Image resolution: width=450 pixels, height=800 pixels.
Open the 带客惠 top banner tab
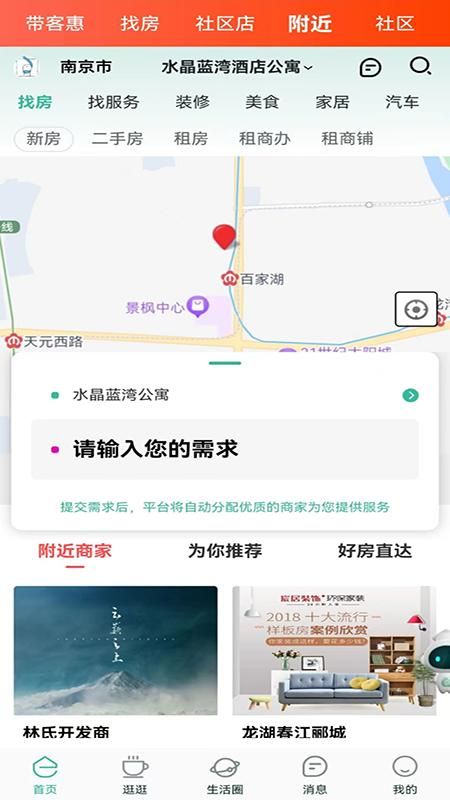tap(55, 23)
